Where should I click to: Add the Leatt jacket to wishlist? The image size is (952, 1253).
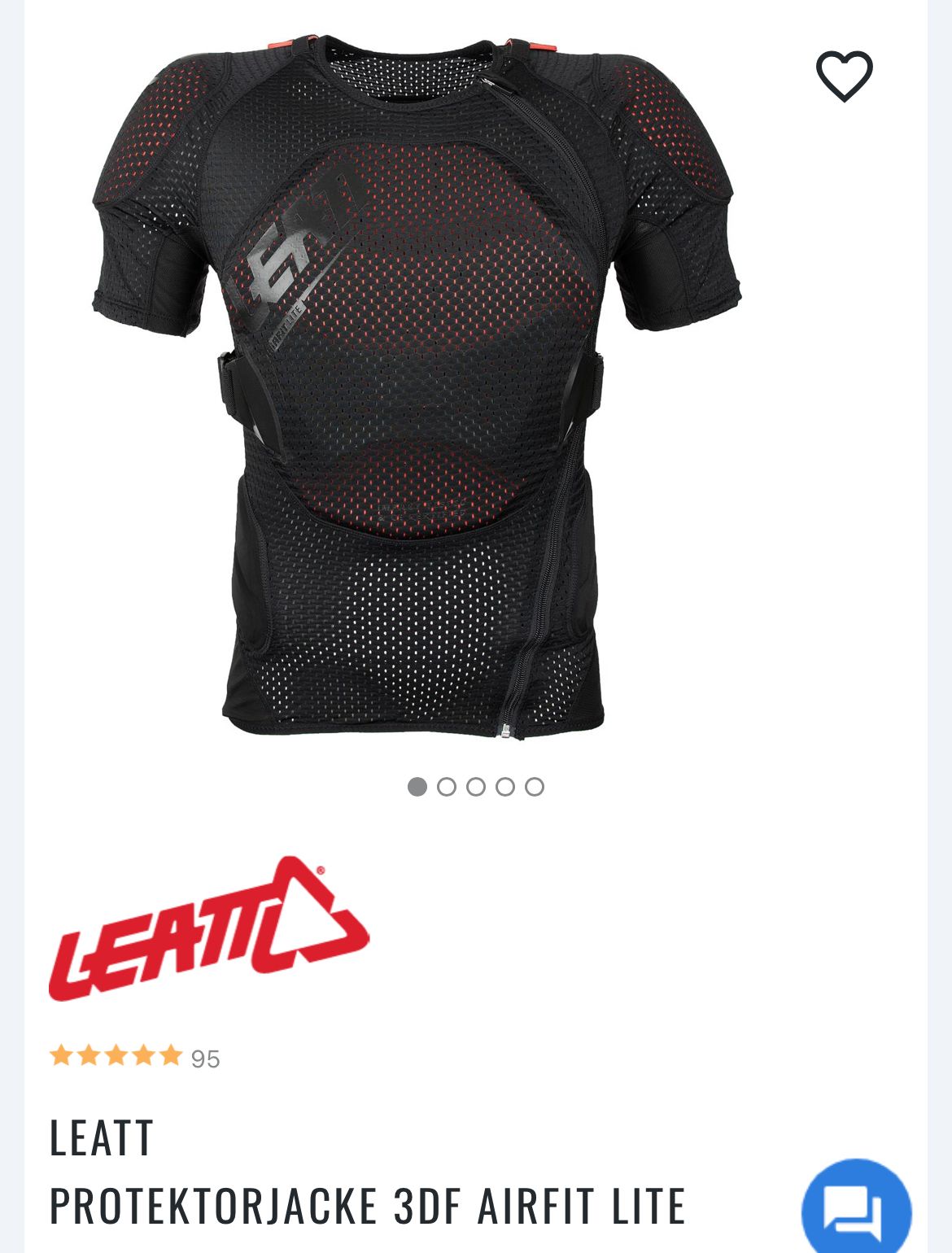click(x=844, y=76)
